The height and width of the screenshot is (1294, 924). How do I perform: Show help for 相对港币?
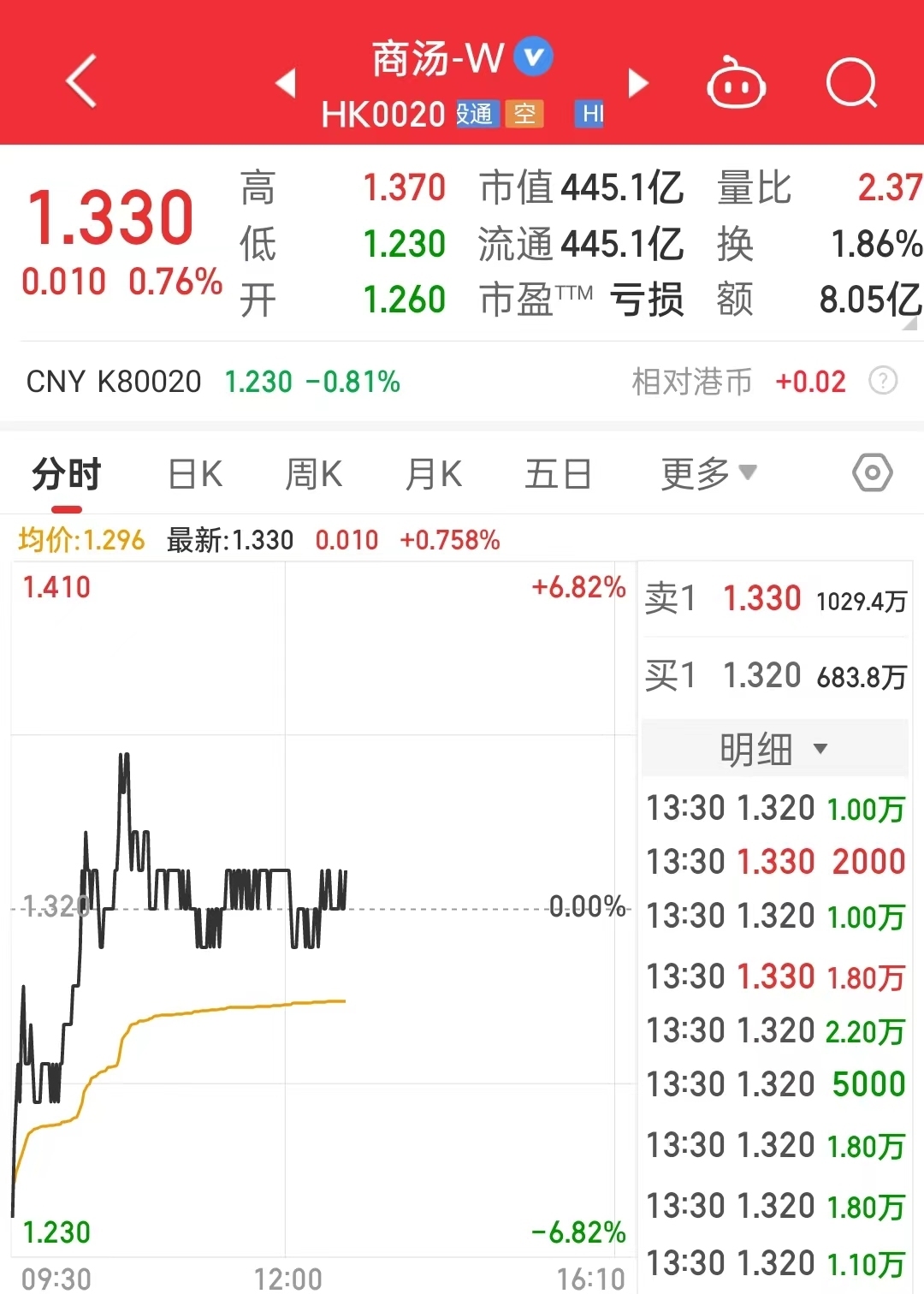[883, 381]
